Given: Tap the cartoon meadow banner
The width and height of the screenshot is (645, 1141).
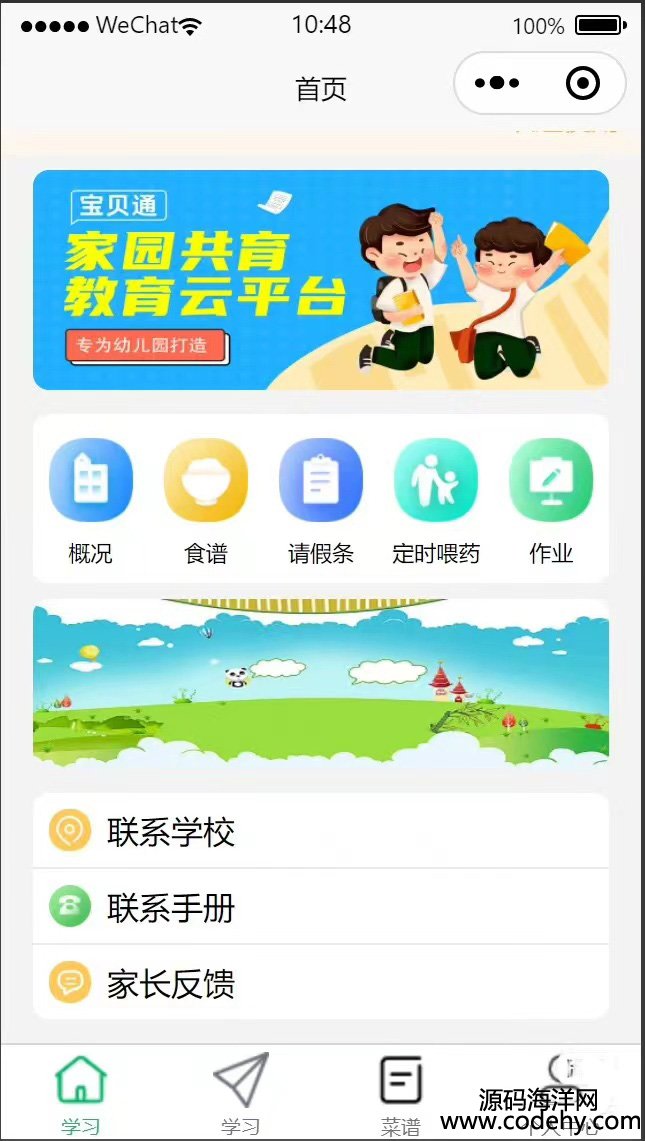Looking at the screenshot, I should 320,683.
